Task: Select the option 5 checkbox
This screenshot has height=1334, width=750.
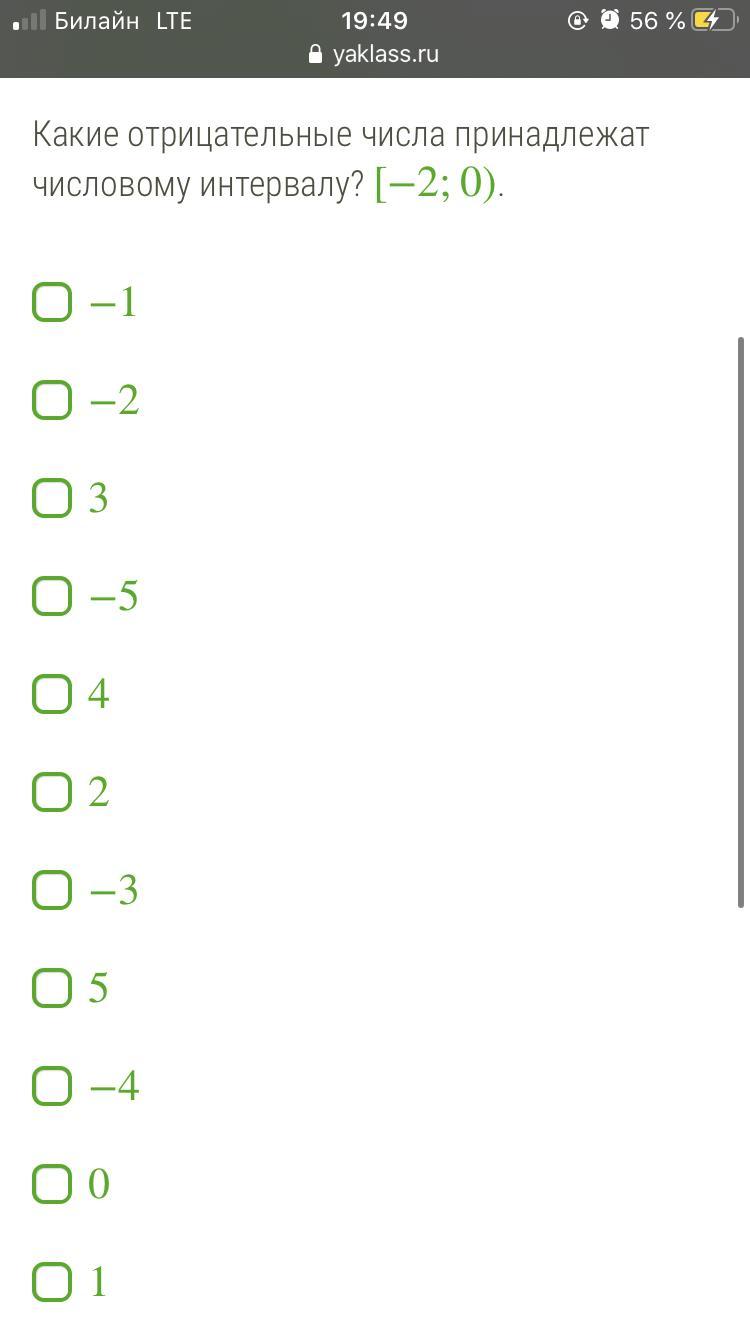Action: click(x=52, y=988)
